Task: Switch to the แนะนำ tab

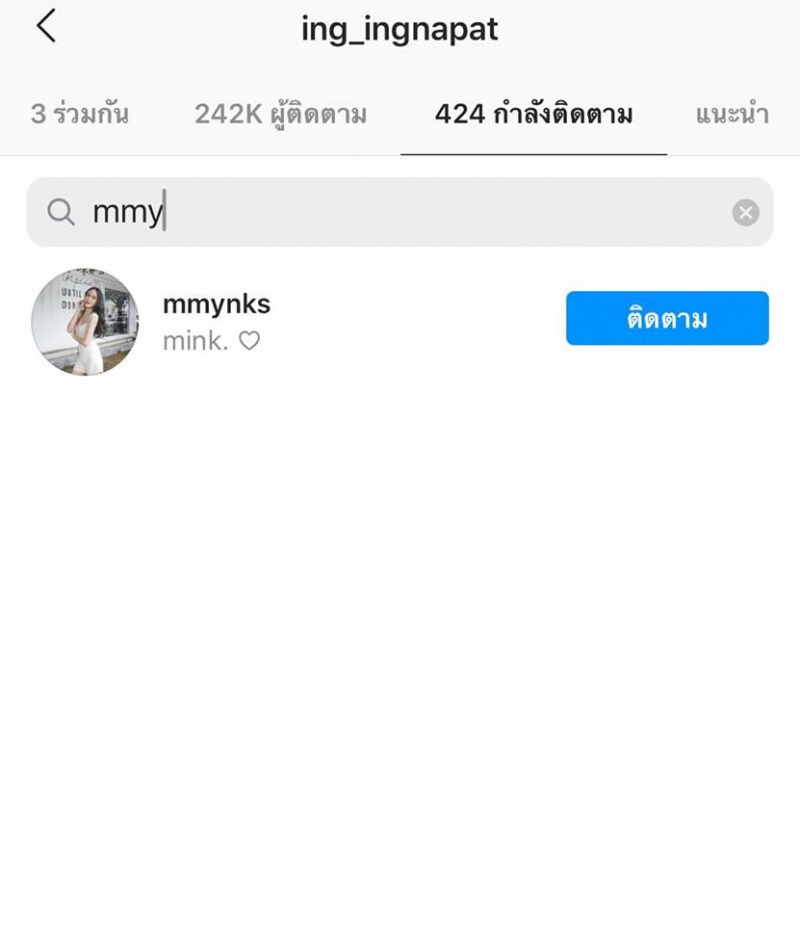Action: coord(732,114)
